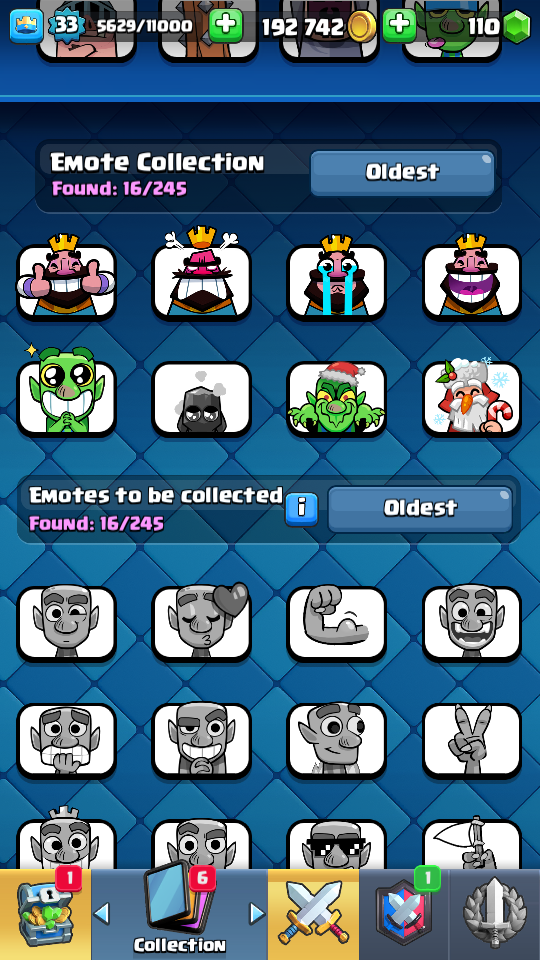Image resolution: width=540 pixels, height=960 pixels.
Task: Tap the green plus next to experience points
Action: (226, 26)
